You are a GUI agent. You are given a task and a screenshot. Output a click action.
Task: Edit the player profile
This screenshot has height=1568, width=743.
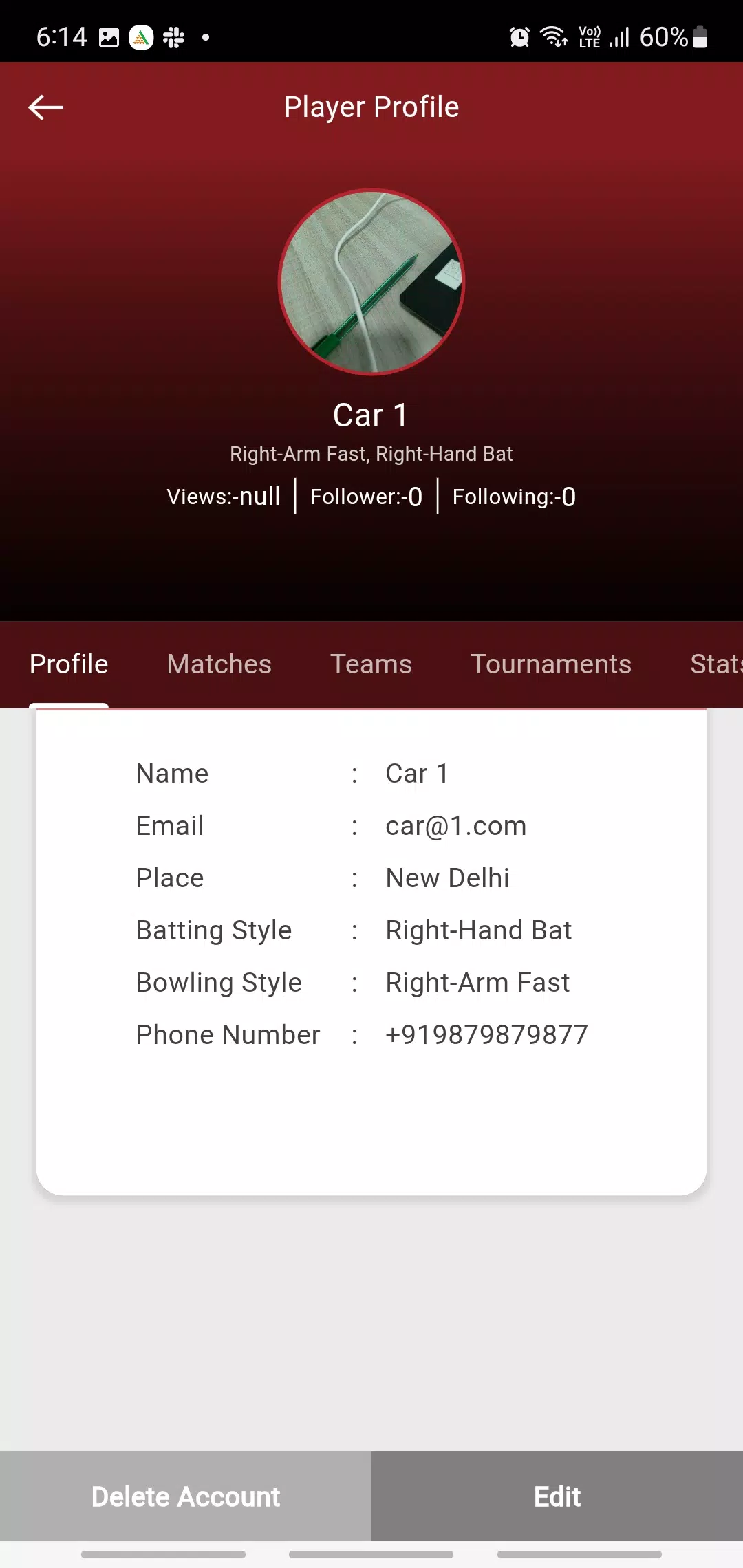tap(557, 1496)
